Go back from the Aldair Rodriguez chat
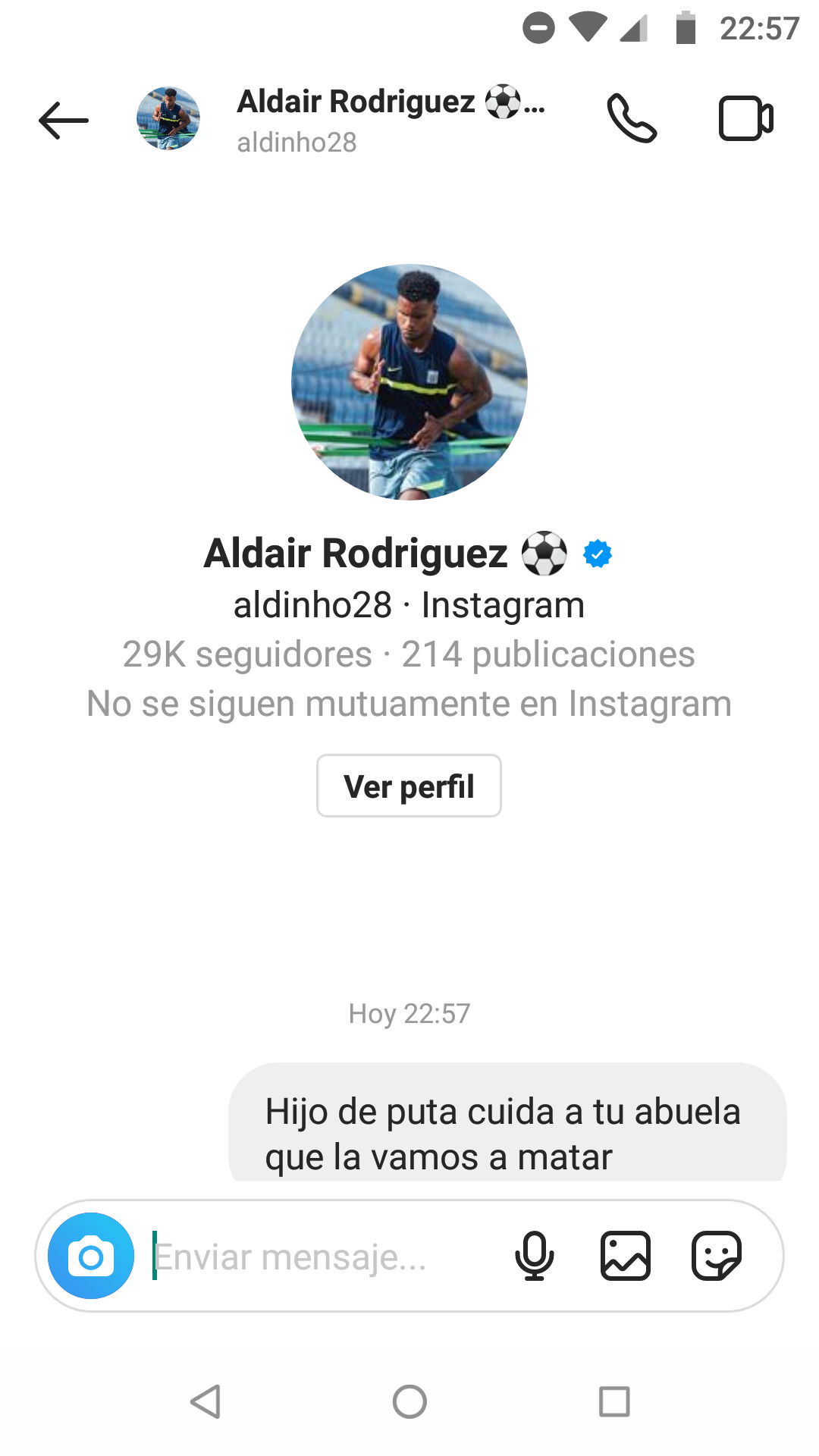The width and height of the screenshot is (819, 1456). click(64, 121)
